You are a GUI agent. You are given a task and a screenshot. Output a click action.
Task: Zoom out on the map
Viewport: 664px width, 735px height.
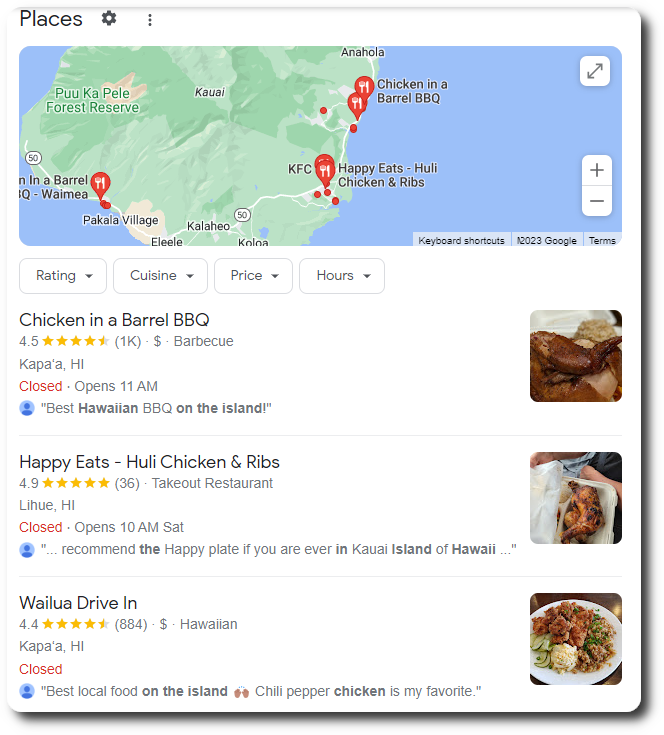[597, 201]
